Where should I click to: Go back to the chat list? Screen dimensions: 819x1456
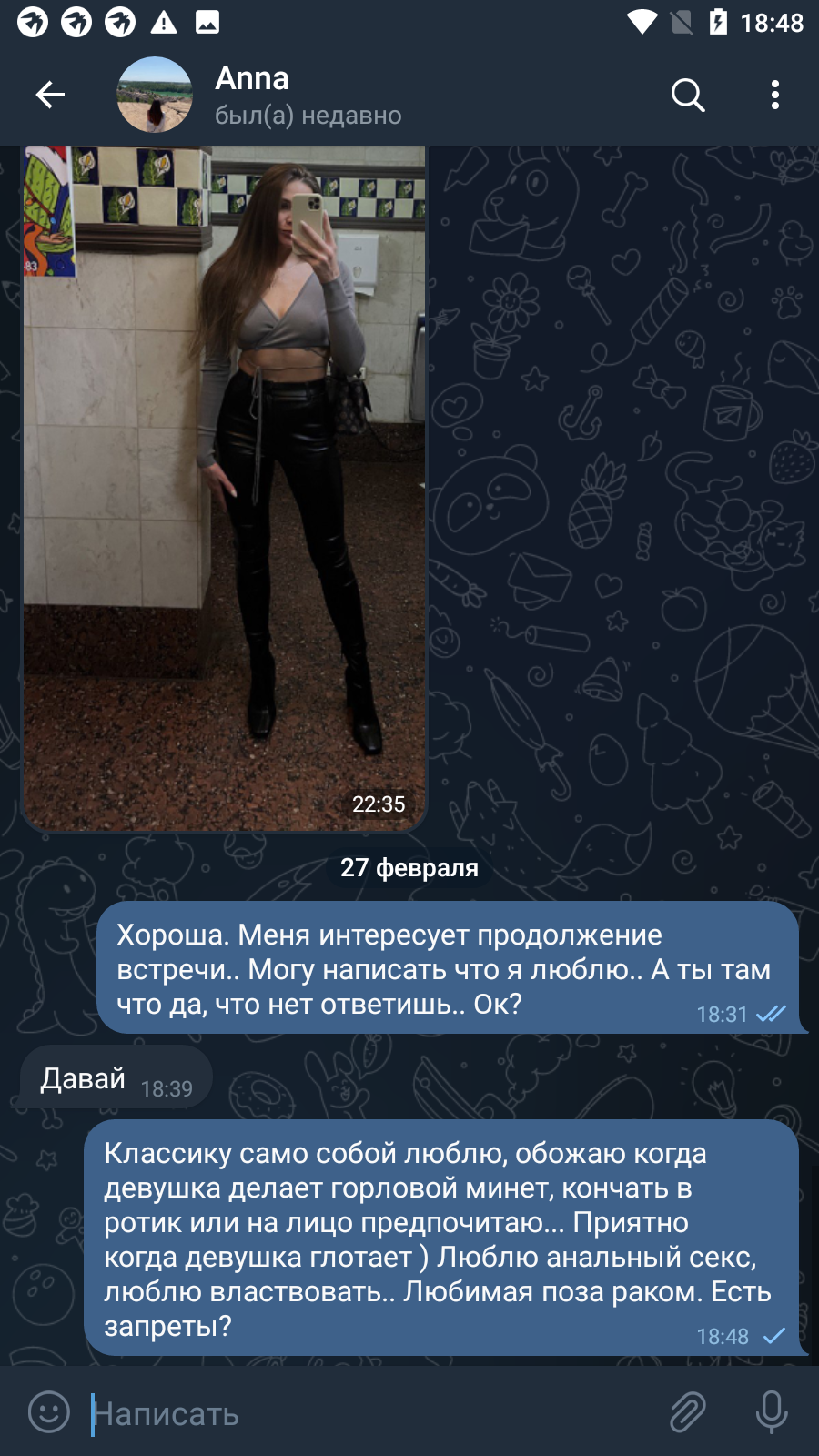point(50,95)
